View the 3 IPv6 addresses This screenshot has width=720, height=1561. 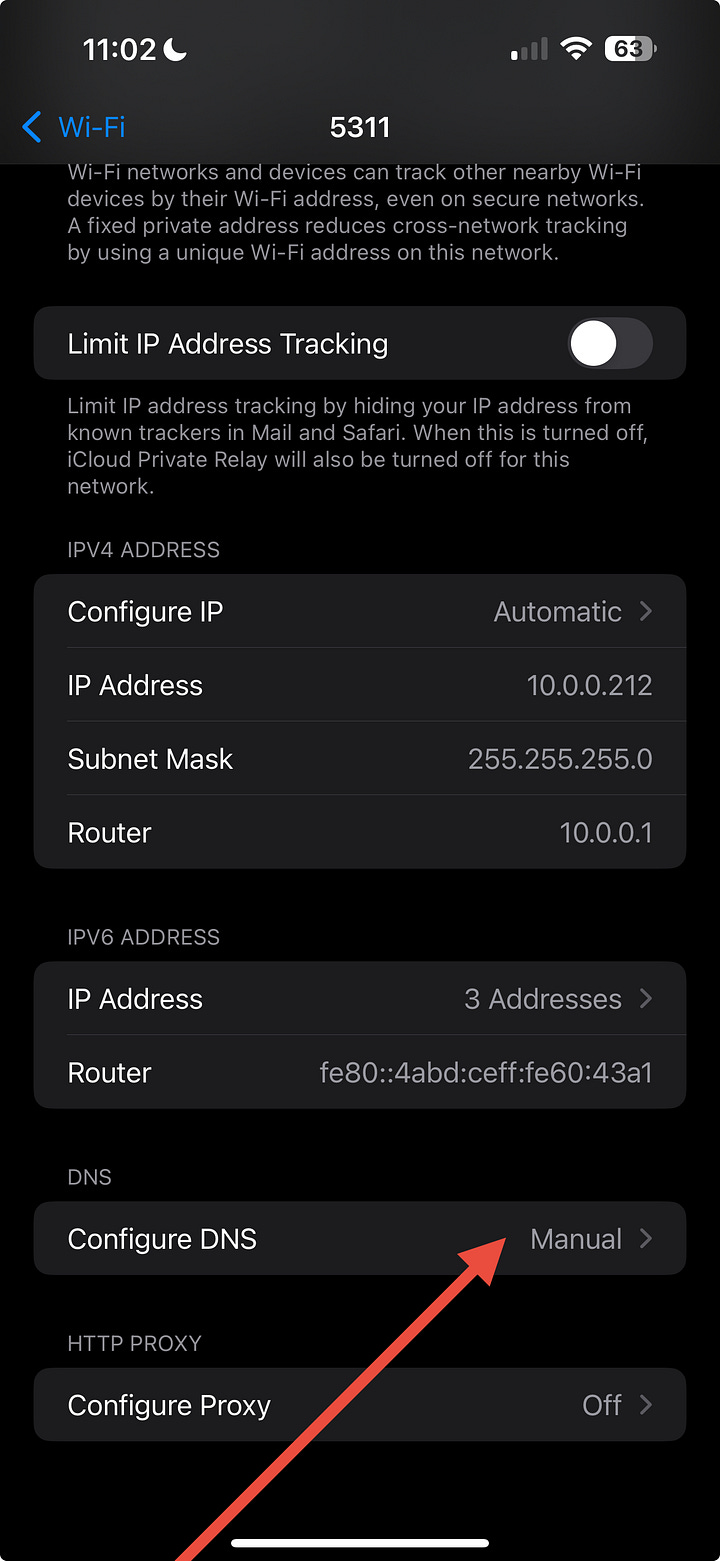pos(360,998)
